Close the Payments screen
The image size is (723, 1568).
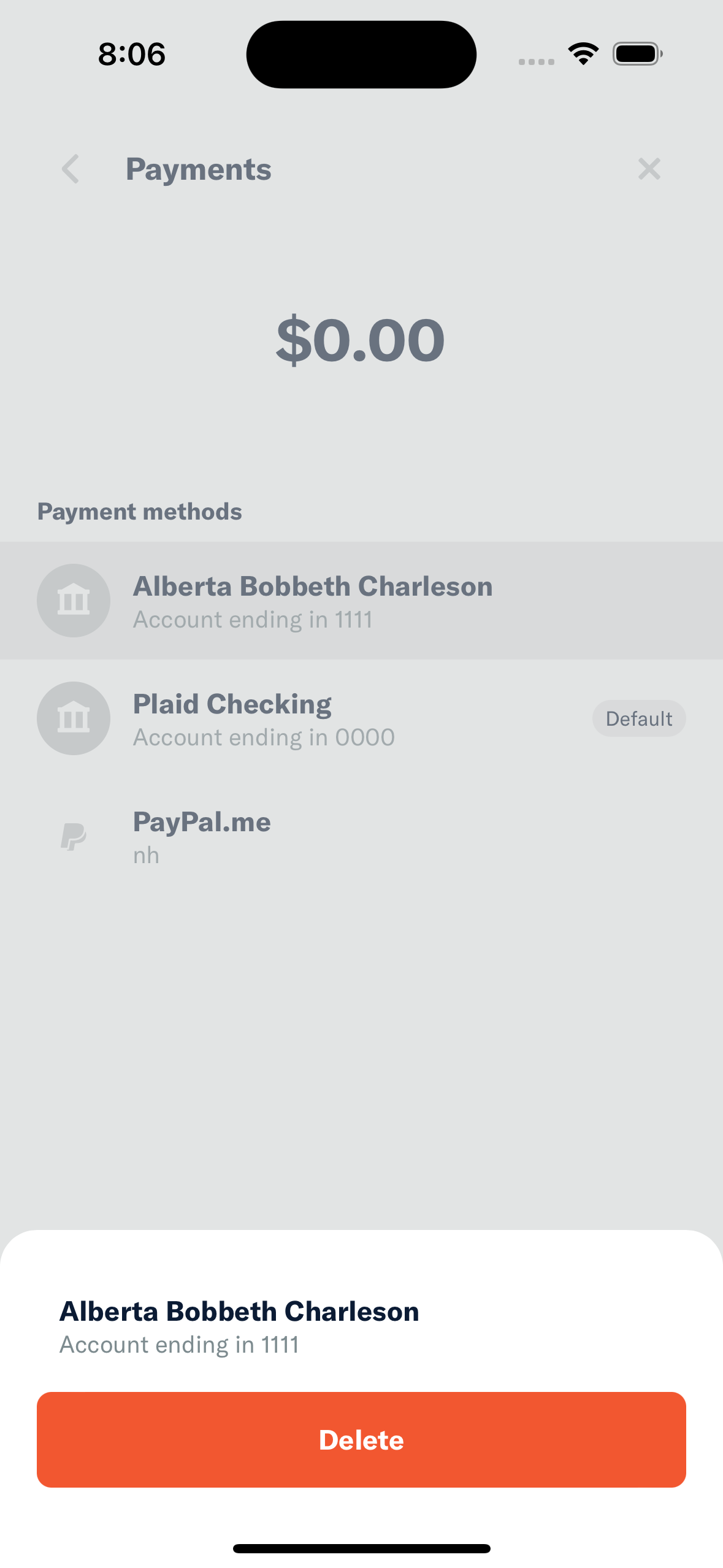pos(649,169)
